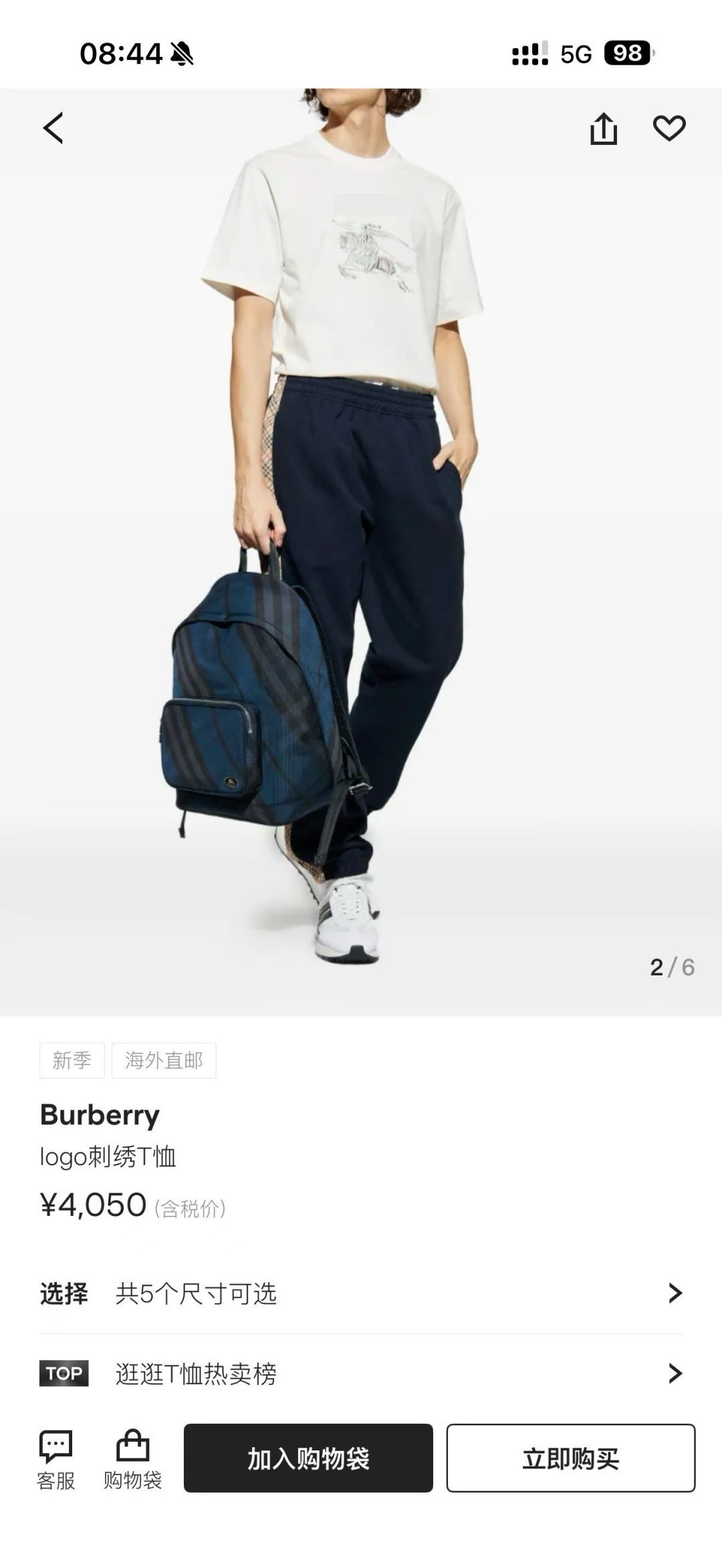The width and height of the screenshot is (722, 1568).
Task: Contact 客服 customer service
Action: (x=55, y=1461)
